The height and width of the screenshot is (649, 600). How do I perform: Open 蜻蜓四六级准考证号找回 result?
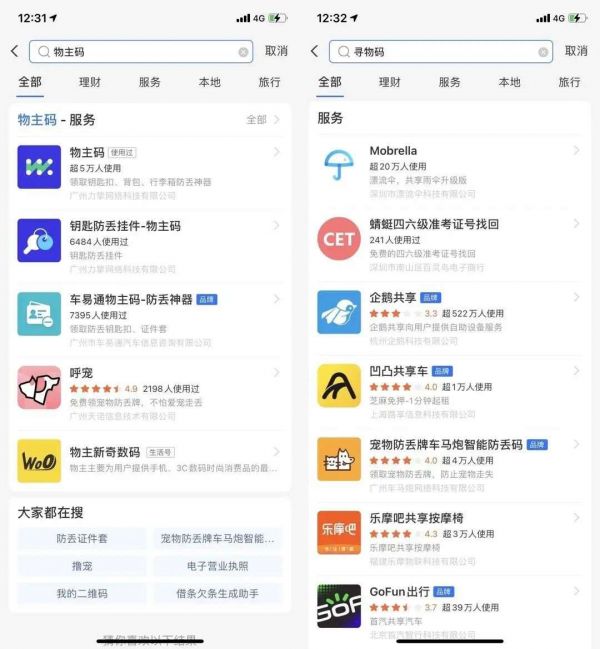pyautogui.click(x=450, y=240)
